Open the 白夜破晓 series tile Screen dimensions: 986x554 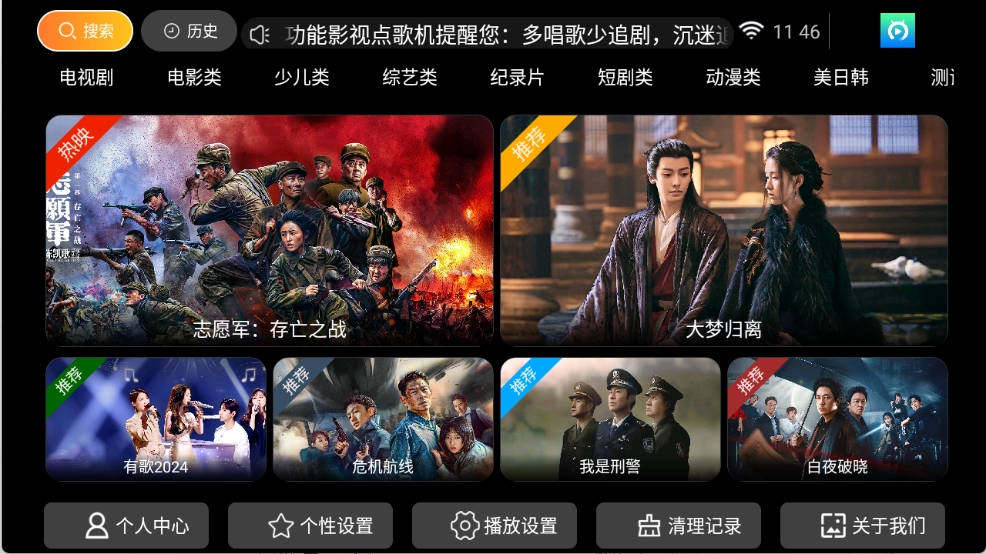[x=837, y=419]
